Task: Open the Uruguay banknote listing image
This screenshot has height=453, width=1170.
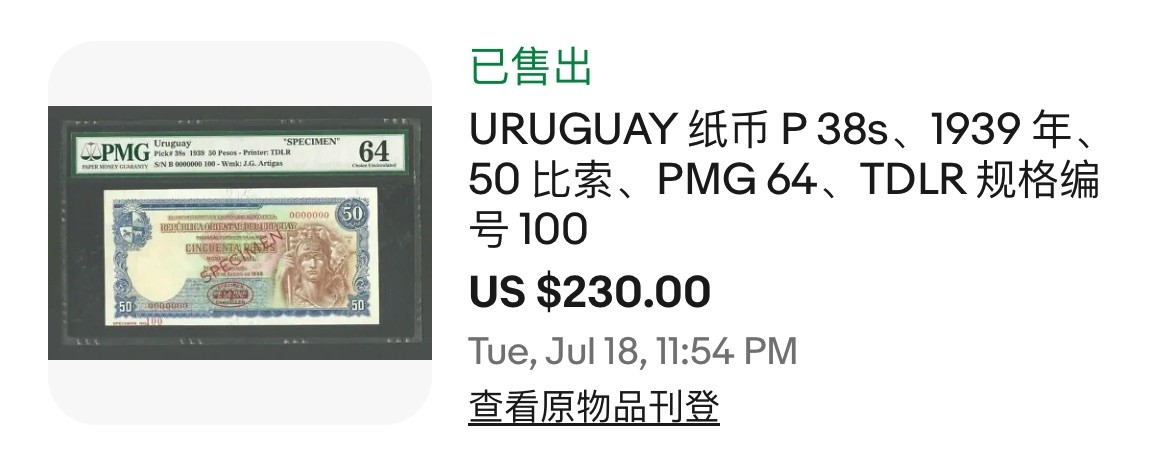Action: (240, 232)
